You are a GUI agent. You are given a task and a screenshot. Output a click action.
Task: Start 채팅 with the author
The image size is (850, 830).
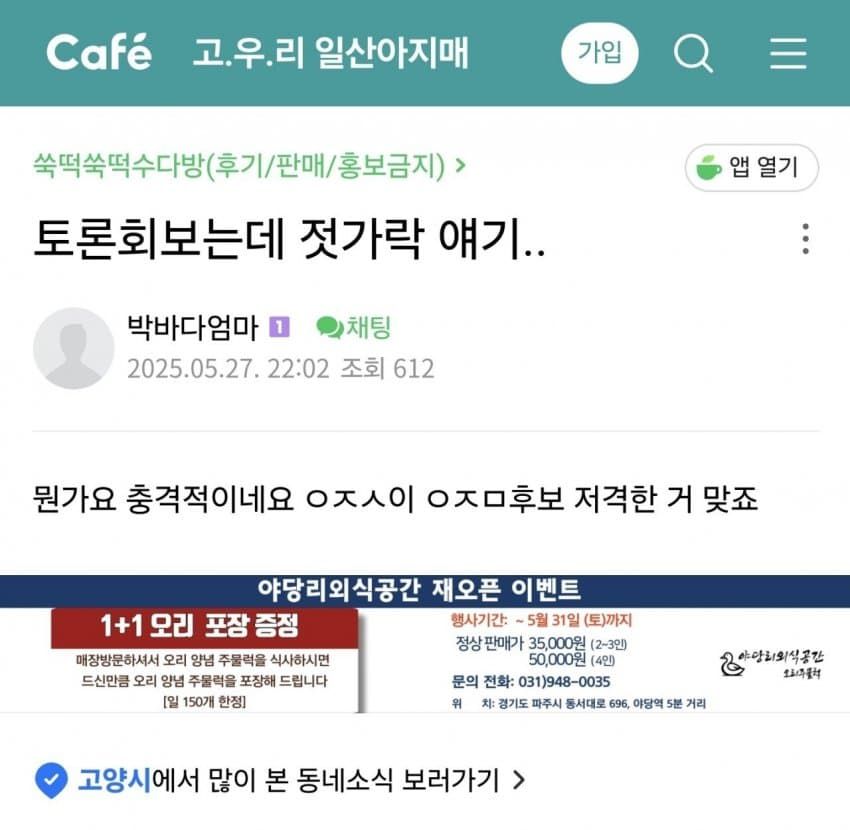click(354, 327)
